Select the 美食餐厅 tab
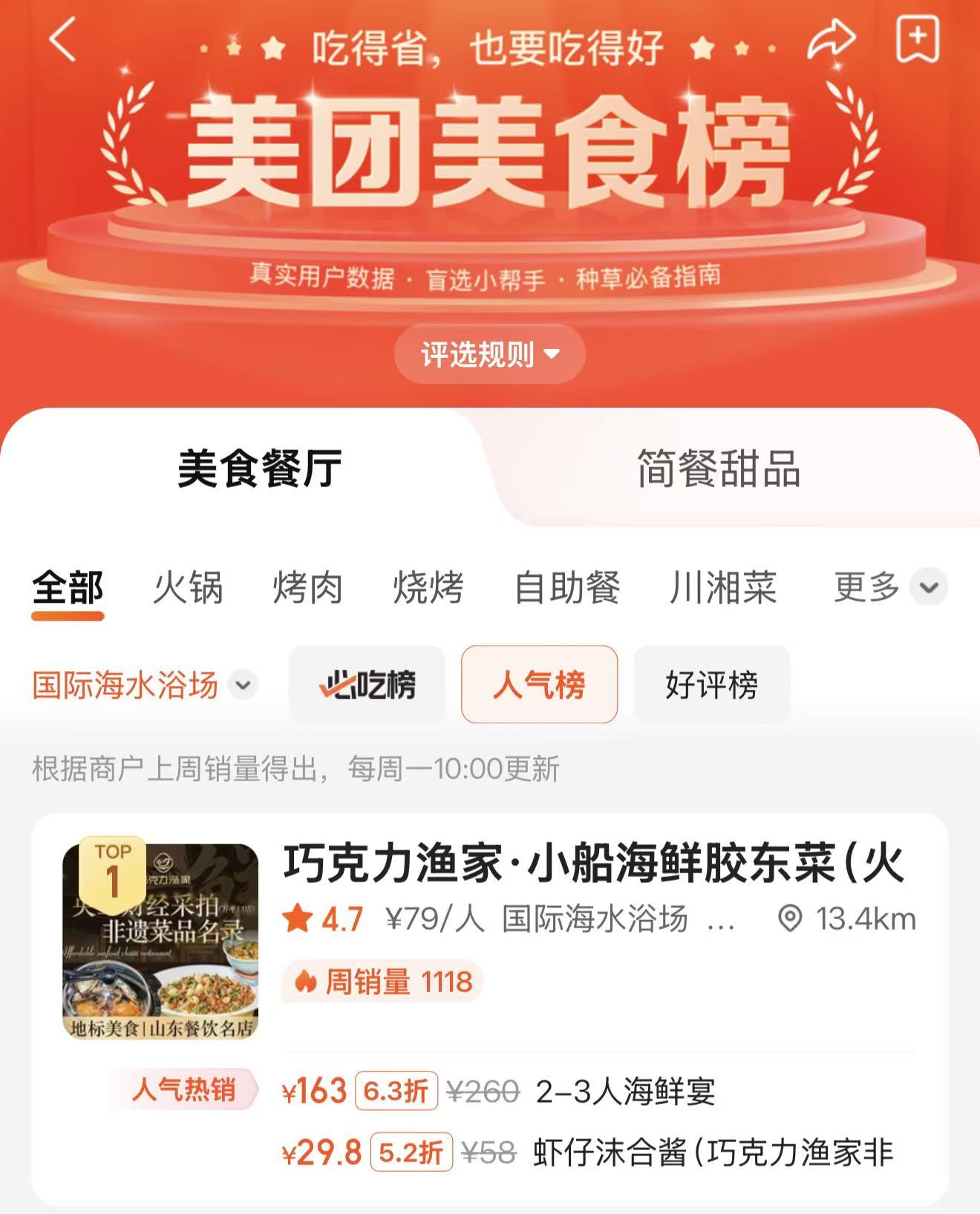This screenshot has height=1214, width=980. pyautogui.click(x=259, y=469)
